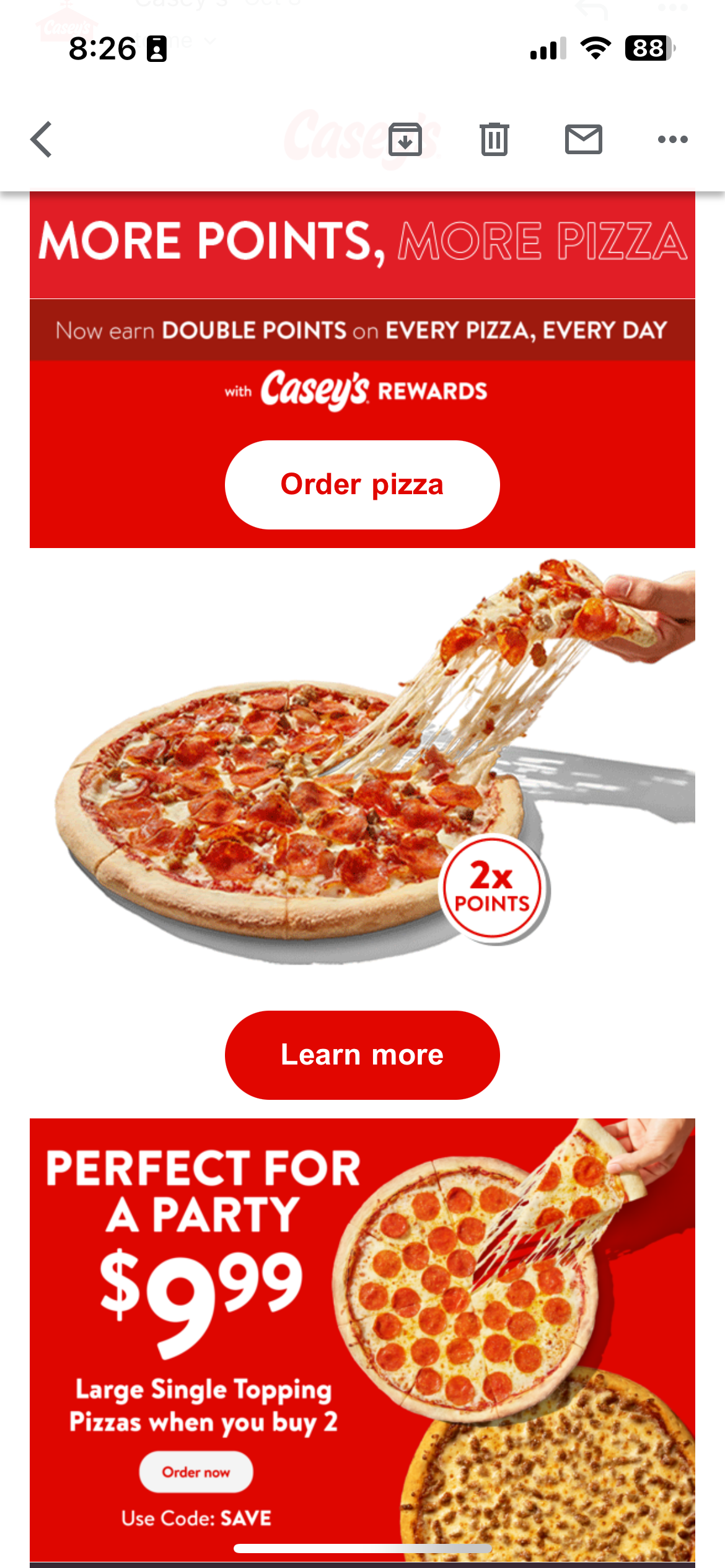Go back to the inbox
The width and height of the screenshot is (725, 1568).
pyautogui.click(x=42, y=139)
